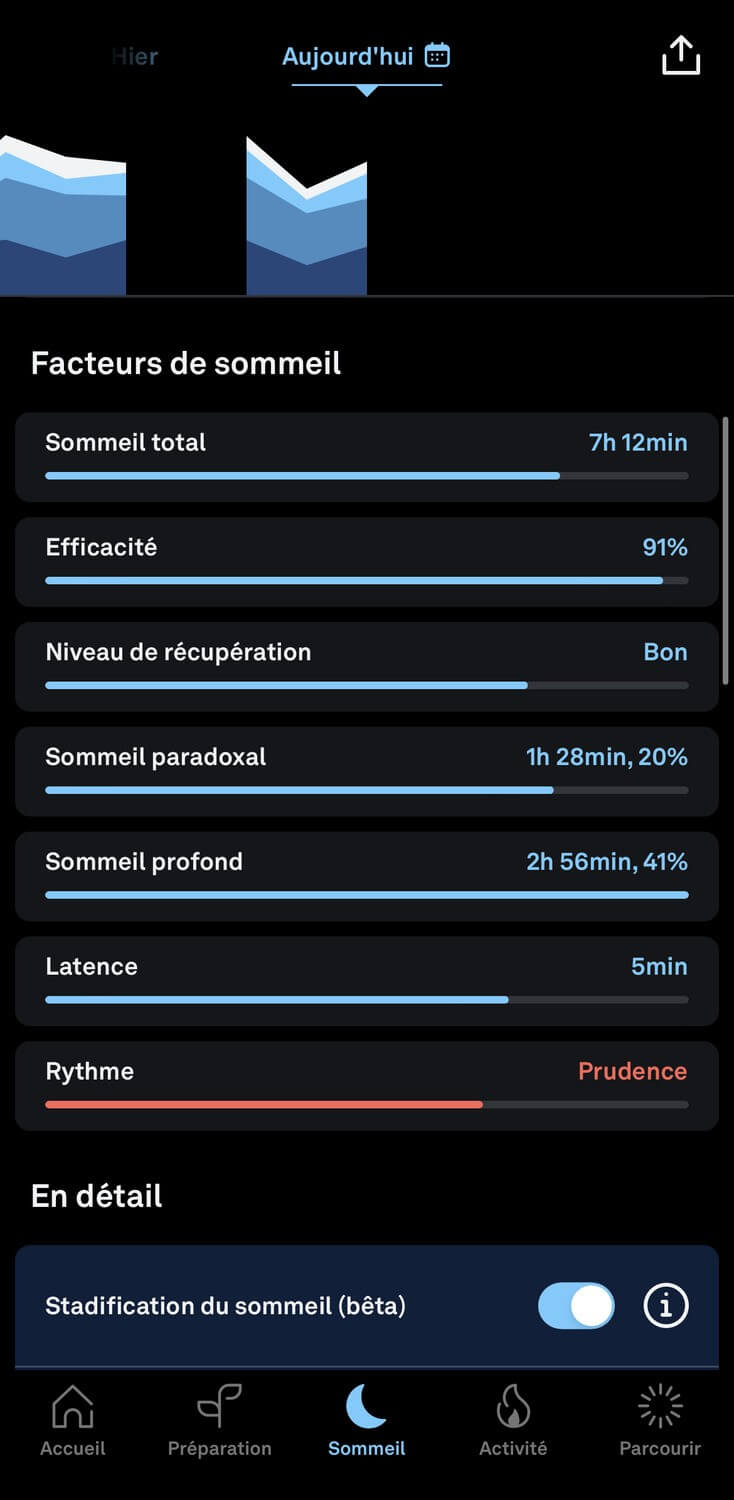
Task: Check the Rythme Prudence card
Action: (x=367, y=1086)
